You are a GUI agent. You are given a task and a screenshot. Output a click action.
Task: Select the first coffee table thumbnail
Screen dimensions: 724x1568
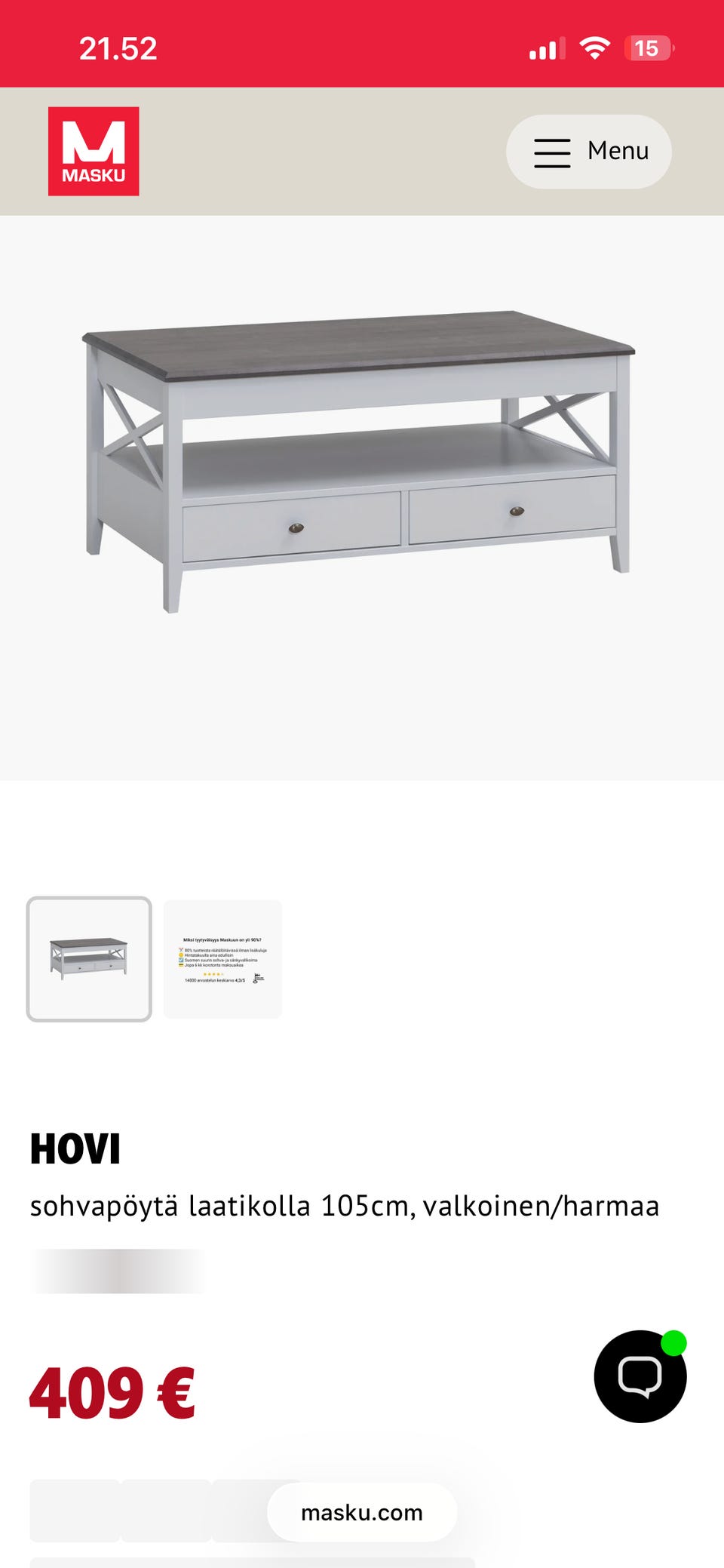tap(89, 959)
